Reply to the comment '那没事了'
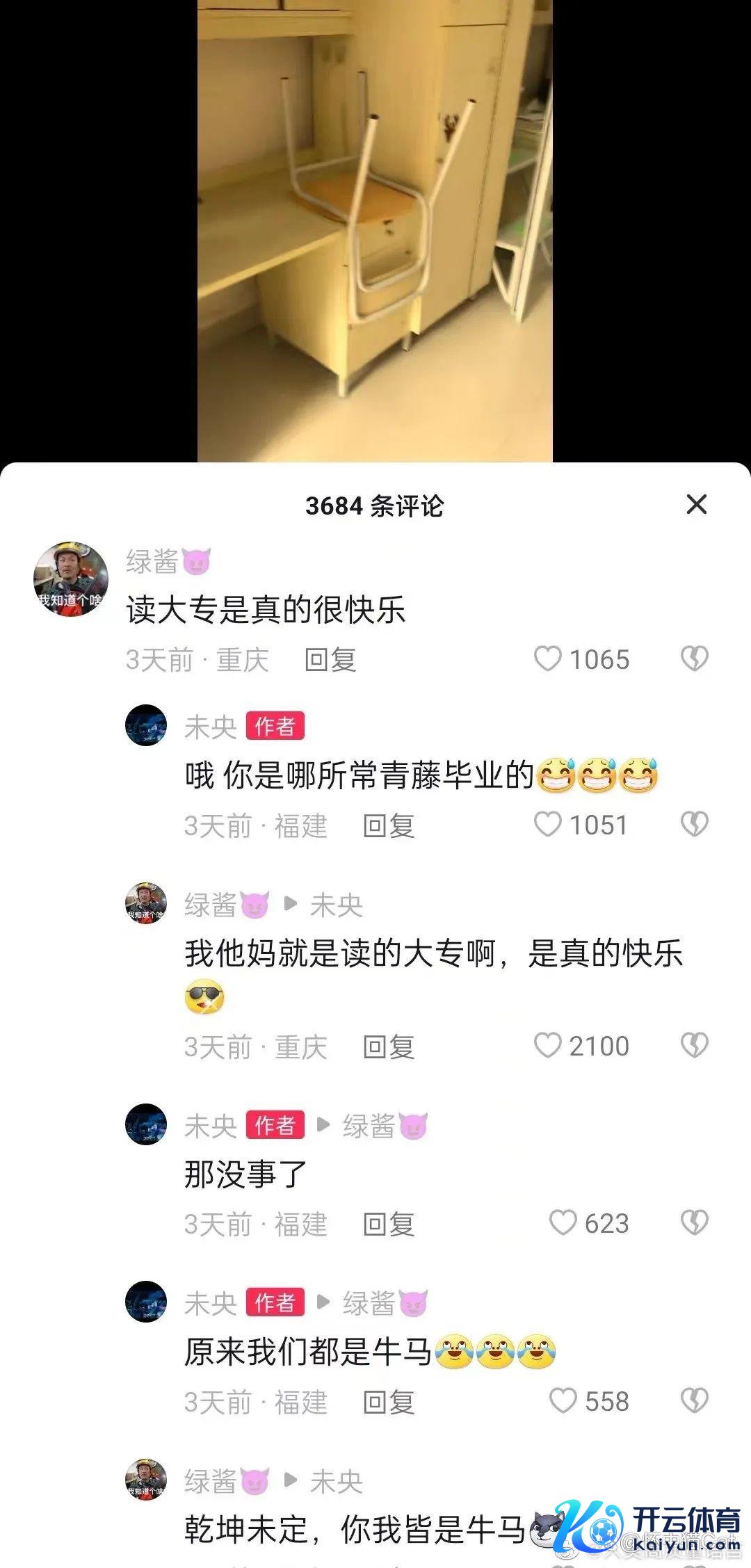Viewport: 751px width, 1568px height. pyautogui.click(x=389, y=1224)
